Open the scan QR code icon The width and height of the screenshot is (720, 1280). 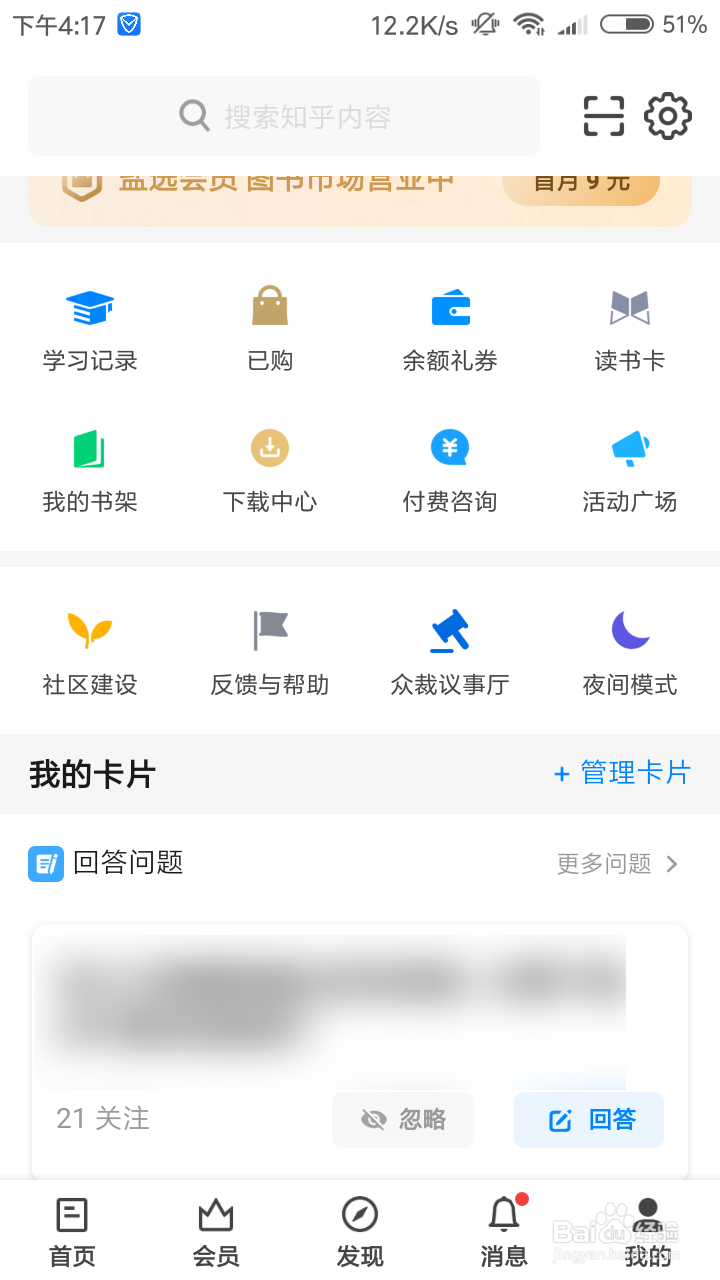click(604, 116)
